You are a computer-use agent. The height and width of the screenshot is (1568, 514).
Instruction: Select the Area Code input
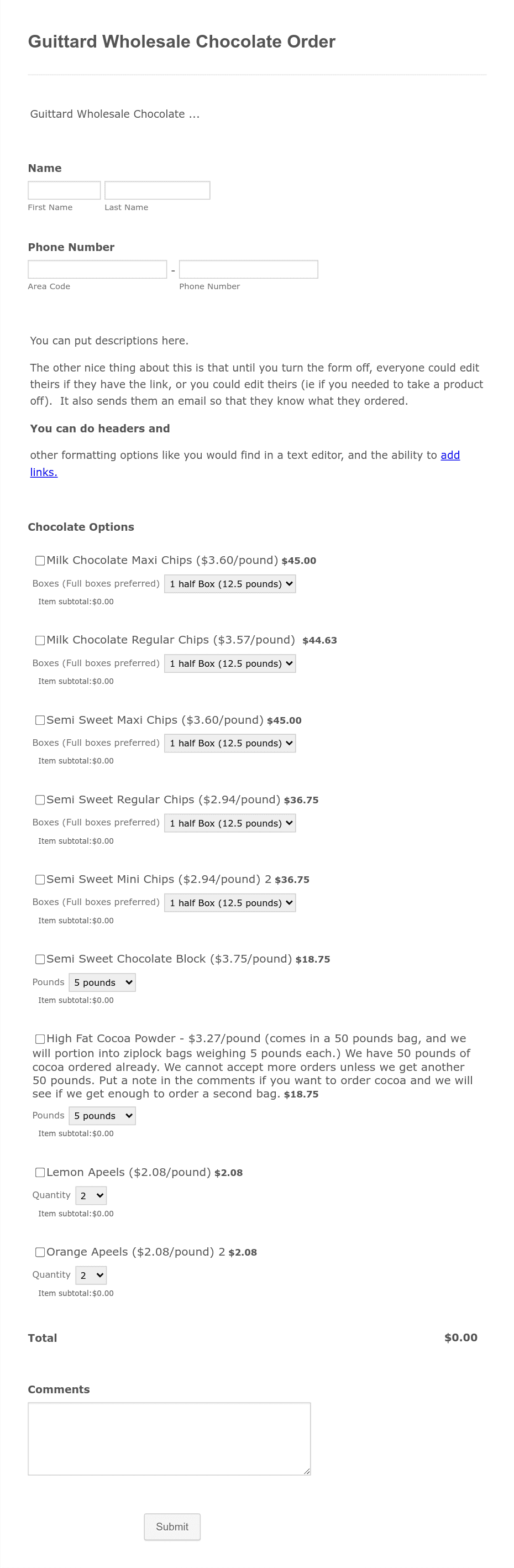pyautogui.click(x=97, y=269)
